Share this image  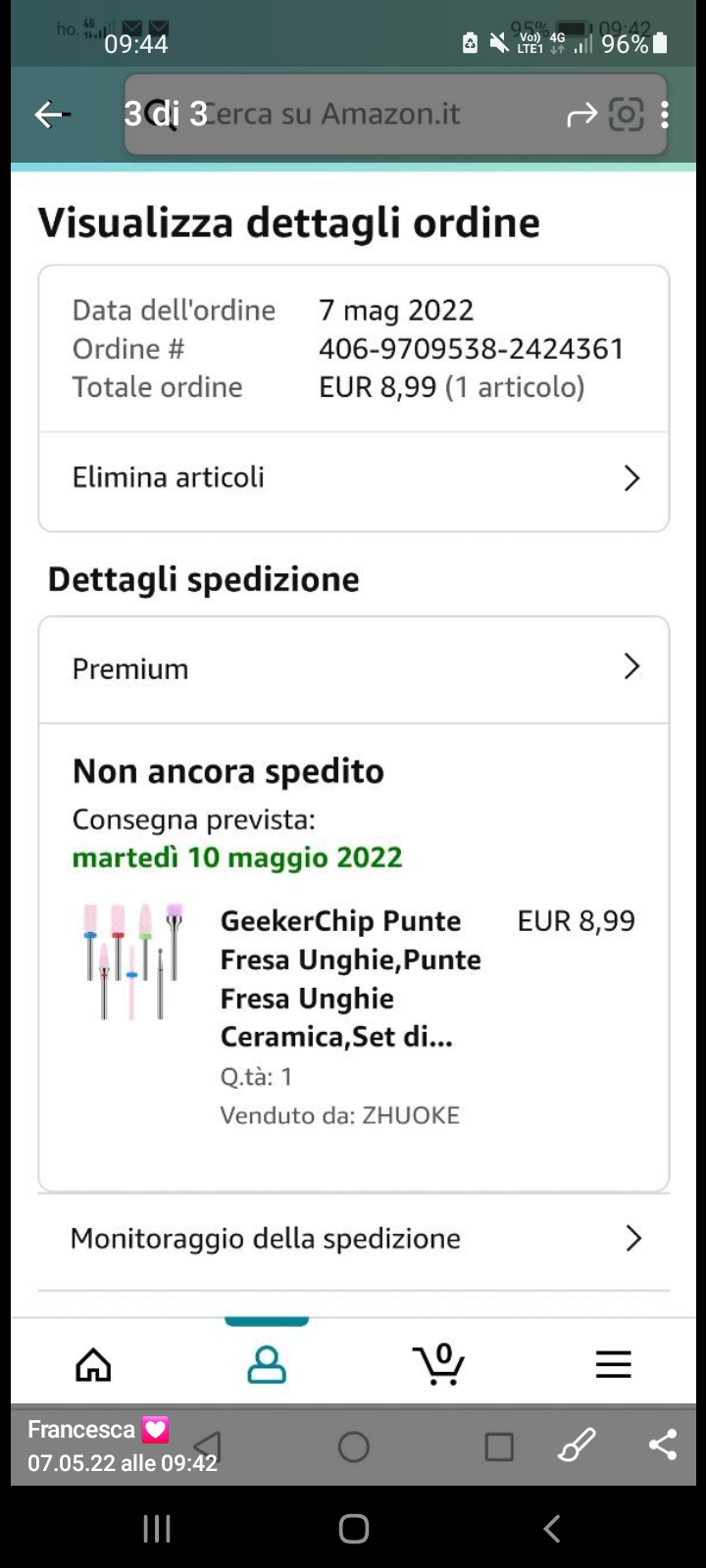point(663,1445)
